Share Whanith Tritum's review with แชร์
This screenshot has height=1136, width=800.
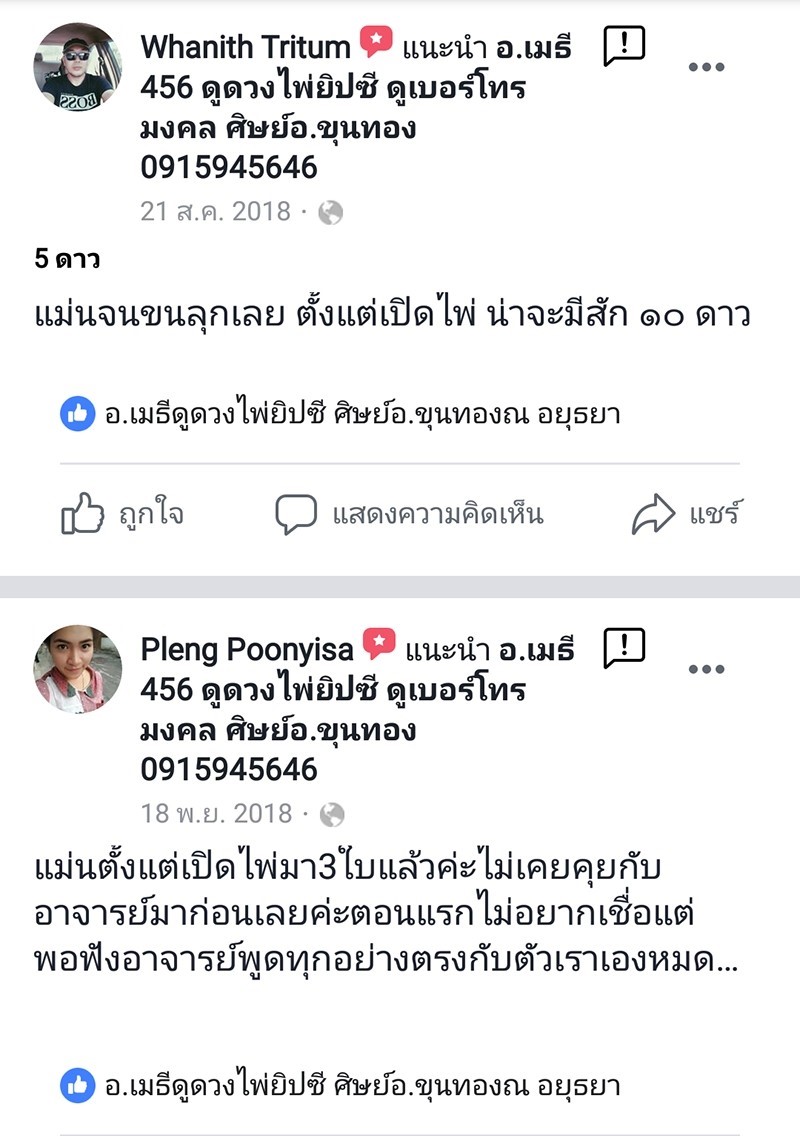686,515
